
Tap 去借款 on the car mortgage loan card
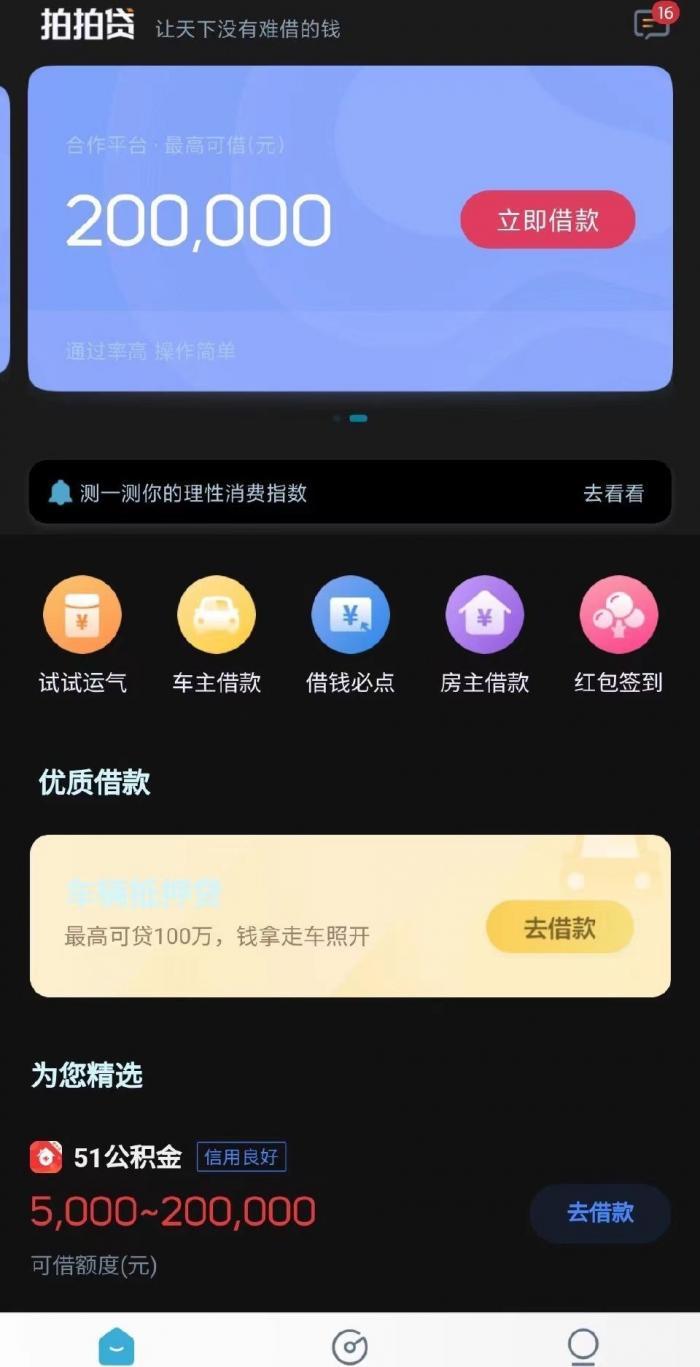559,928
